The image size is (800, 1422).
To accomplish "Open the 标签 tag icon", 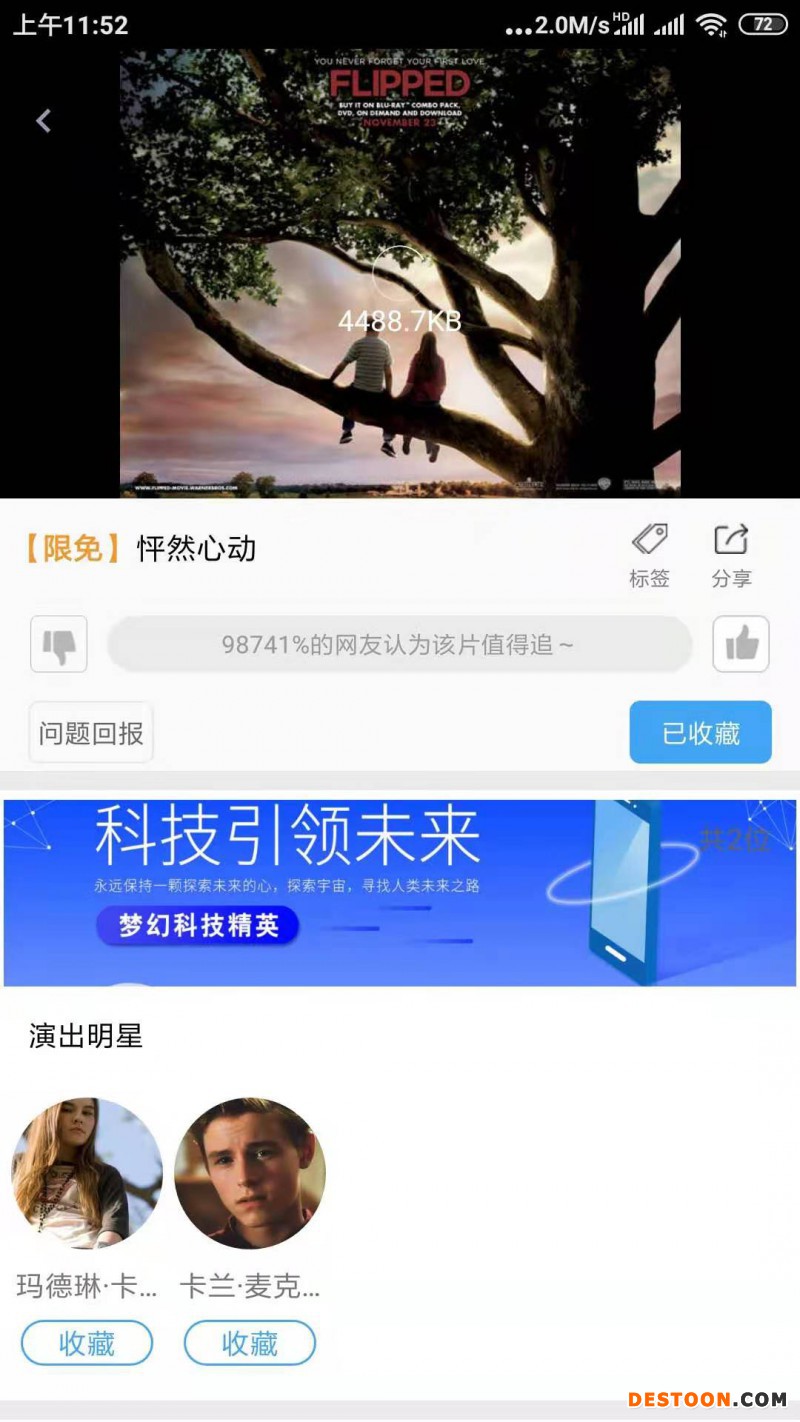I will pyautogui.click(x=649, y=555).
